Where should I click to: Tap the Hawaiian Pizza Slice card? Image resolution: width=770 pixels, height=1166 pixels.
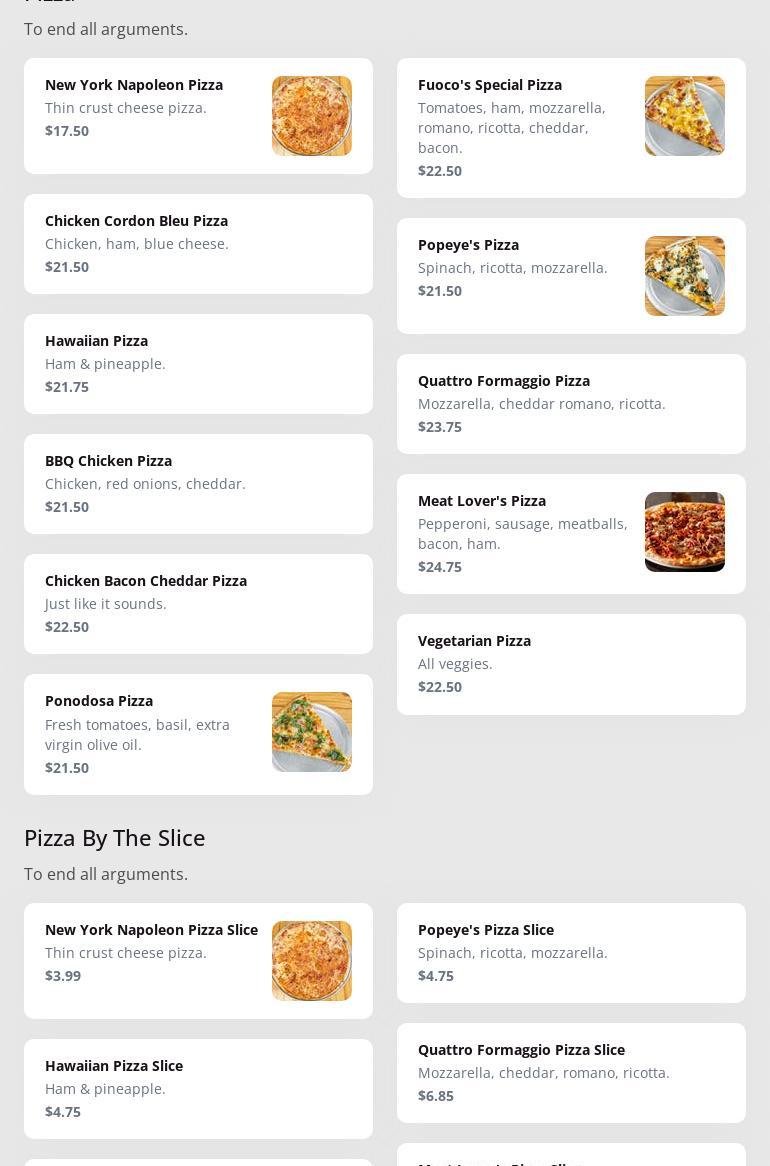pos(198,1089)
